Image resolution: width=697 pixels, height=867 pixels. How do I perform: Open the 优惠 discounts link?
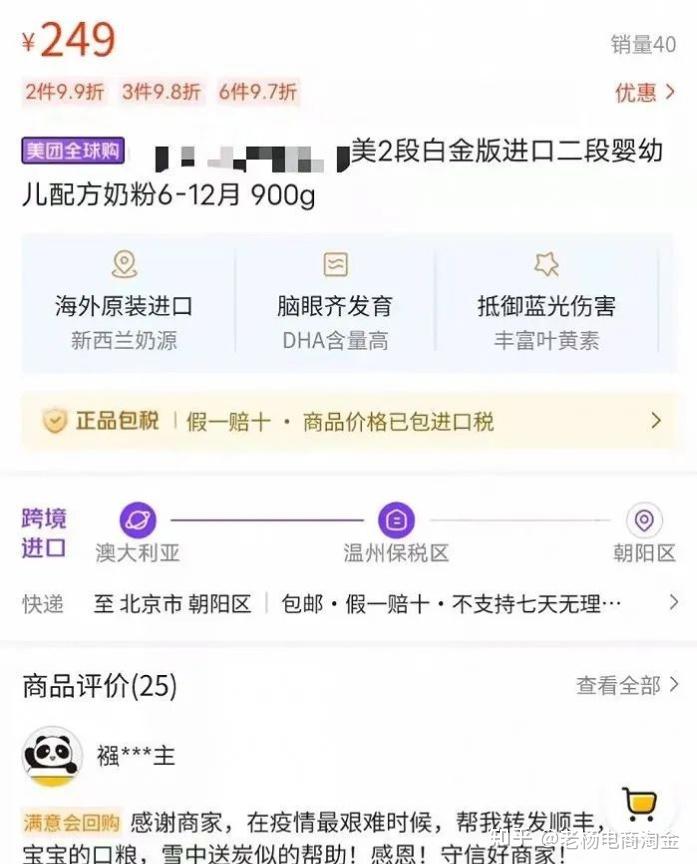tap(643, 92)
